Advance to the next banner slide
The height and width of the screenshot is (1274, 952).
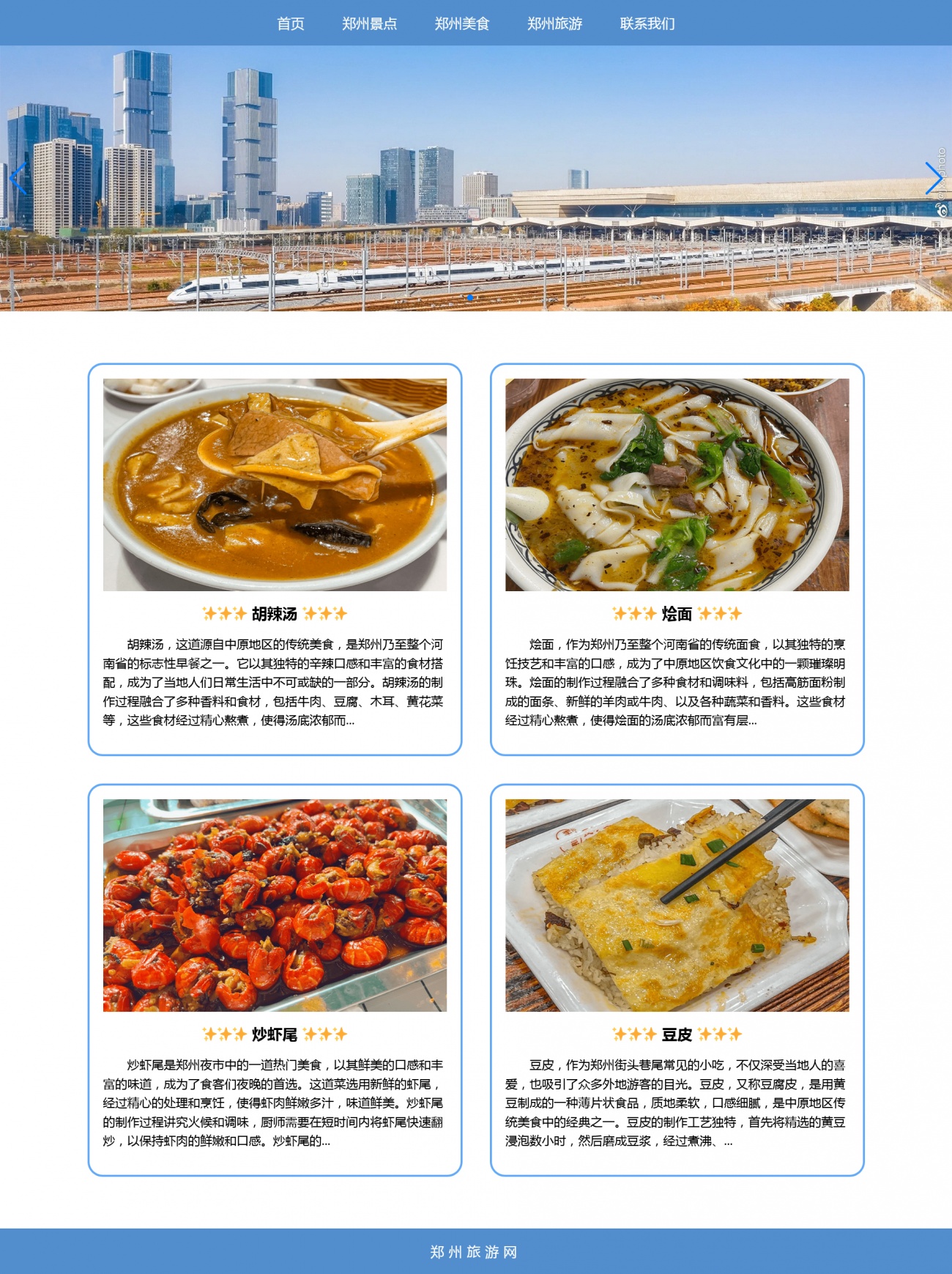(932, 178)
